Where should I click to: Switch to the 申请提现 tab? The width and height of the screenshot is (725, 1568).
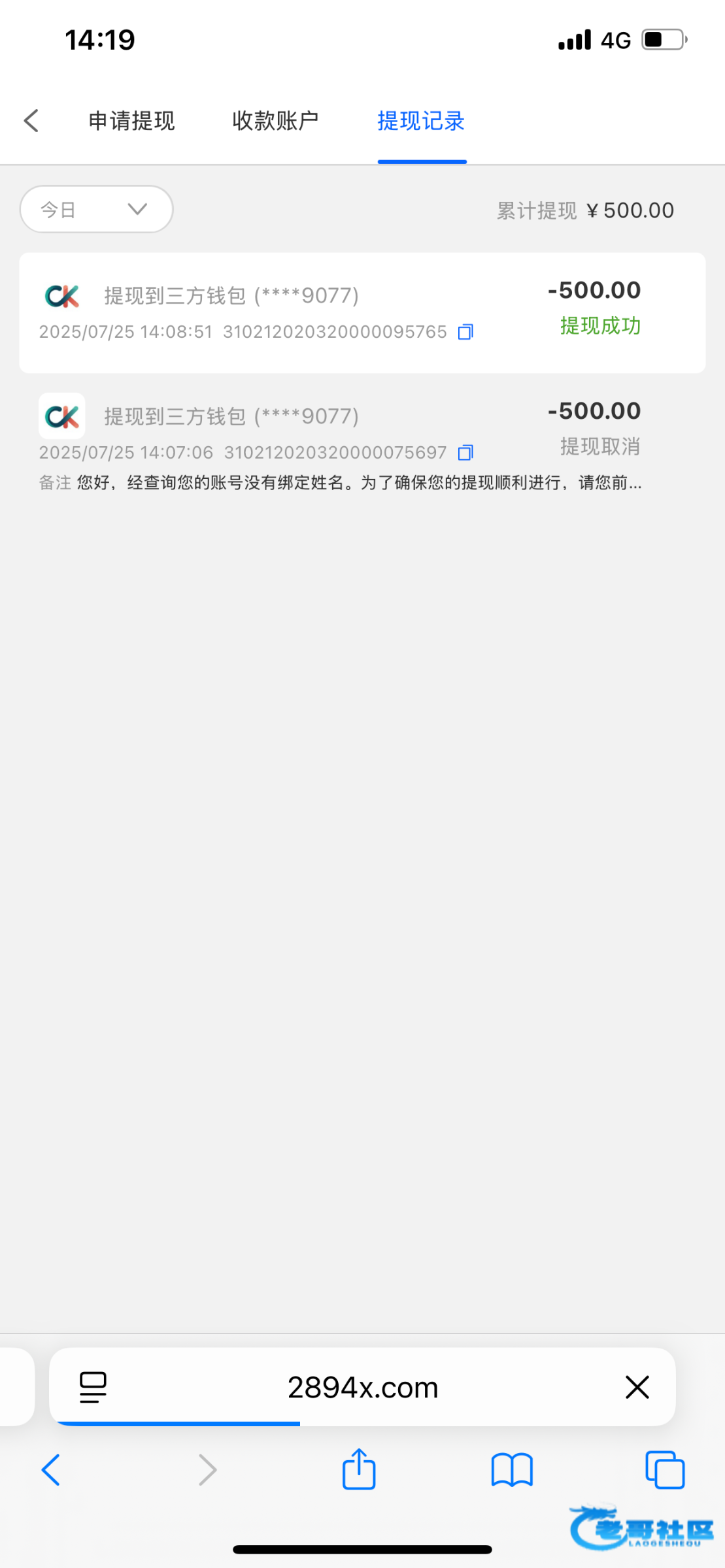(131, 121)
